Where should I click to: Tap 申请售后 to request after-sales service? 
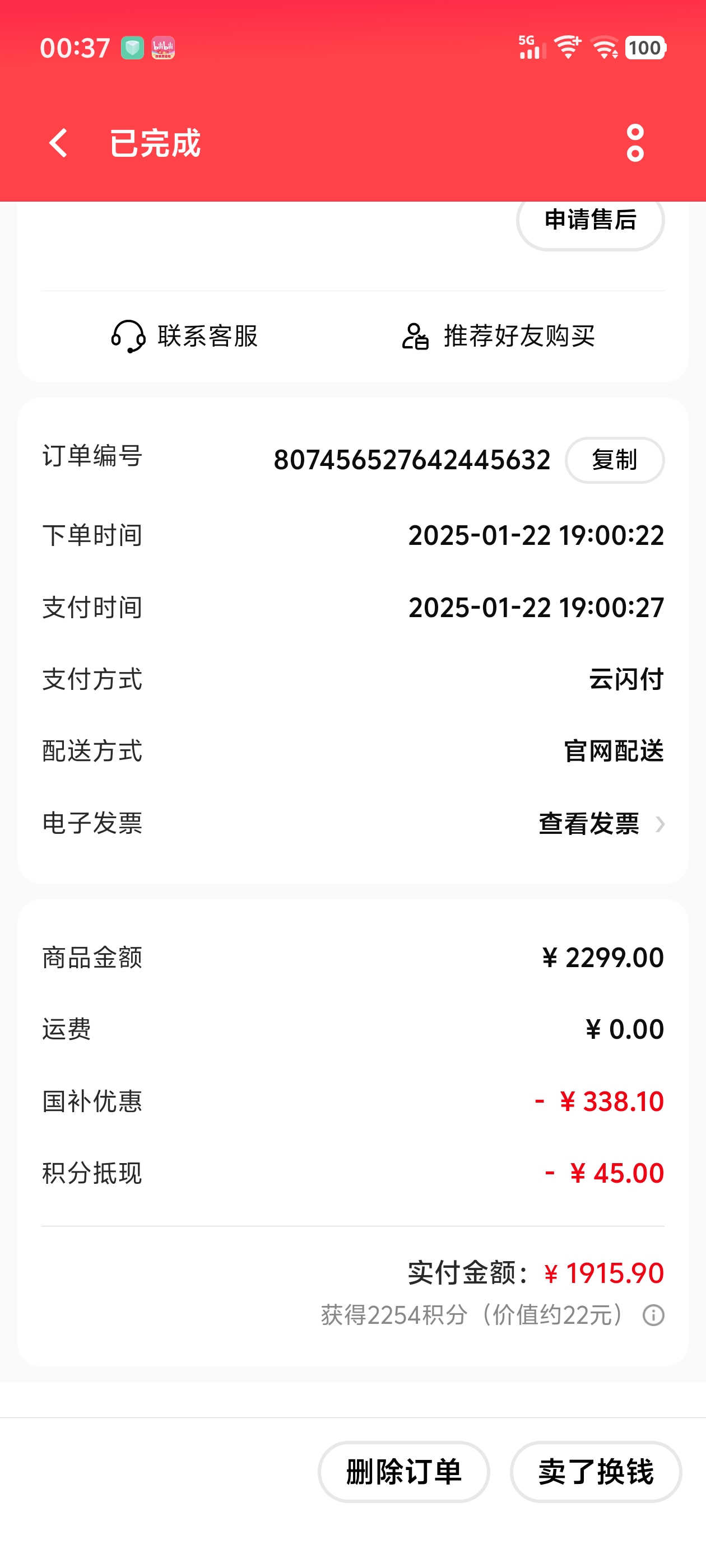click(x=590, y=220)
